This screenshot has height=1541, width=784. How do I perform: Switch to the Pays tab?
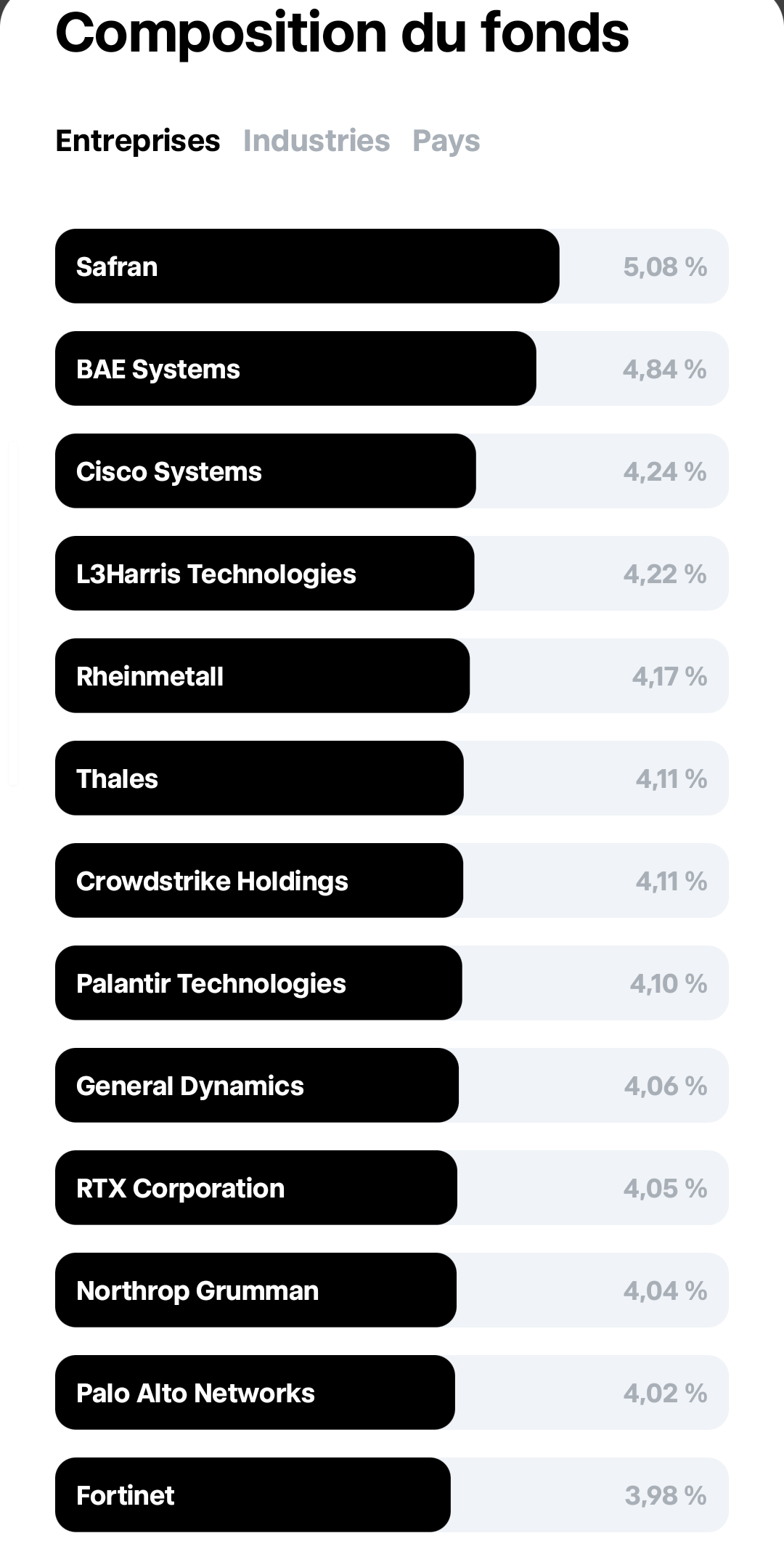point(446,141)
